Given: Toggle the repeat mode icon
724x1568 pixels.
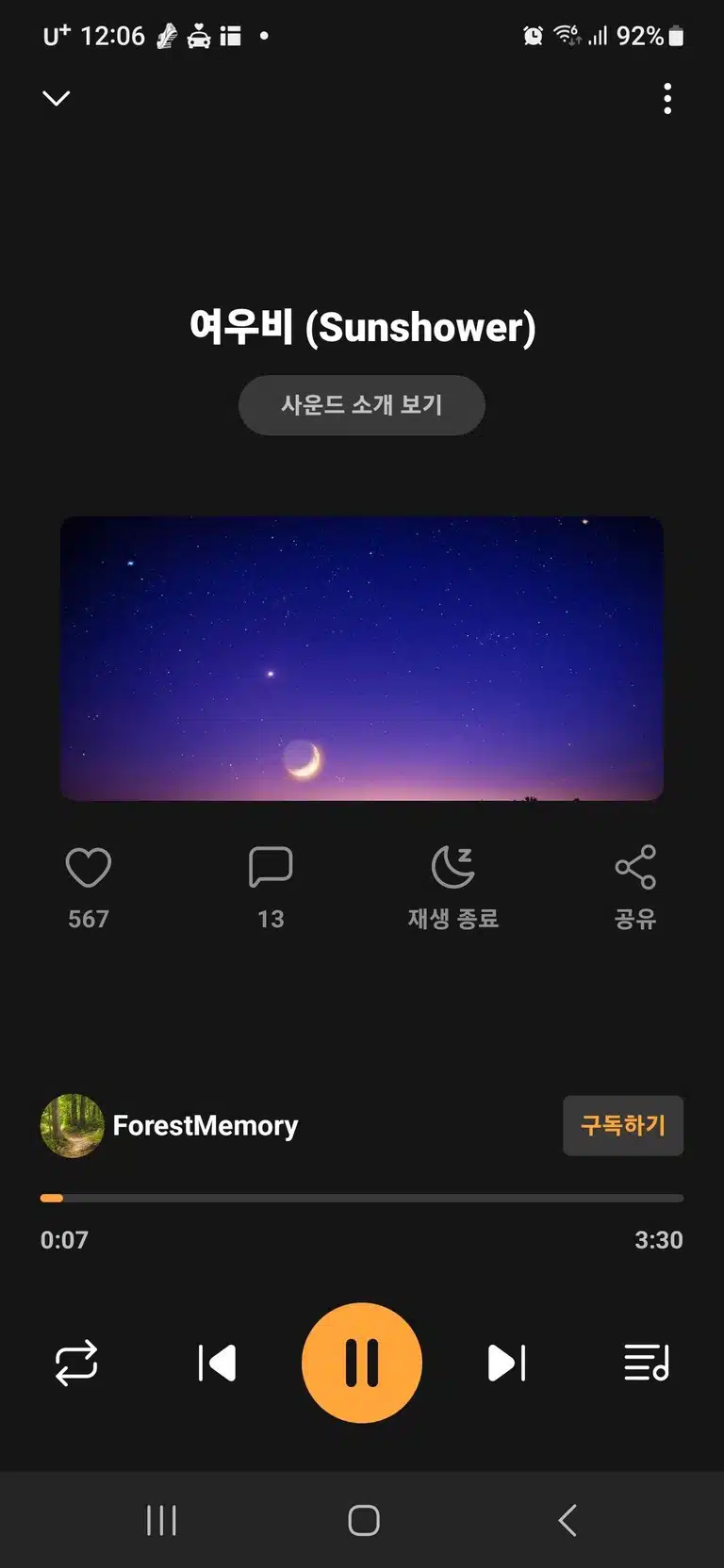Looking at the screenshot, I should pos(76,1363).
